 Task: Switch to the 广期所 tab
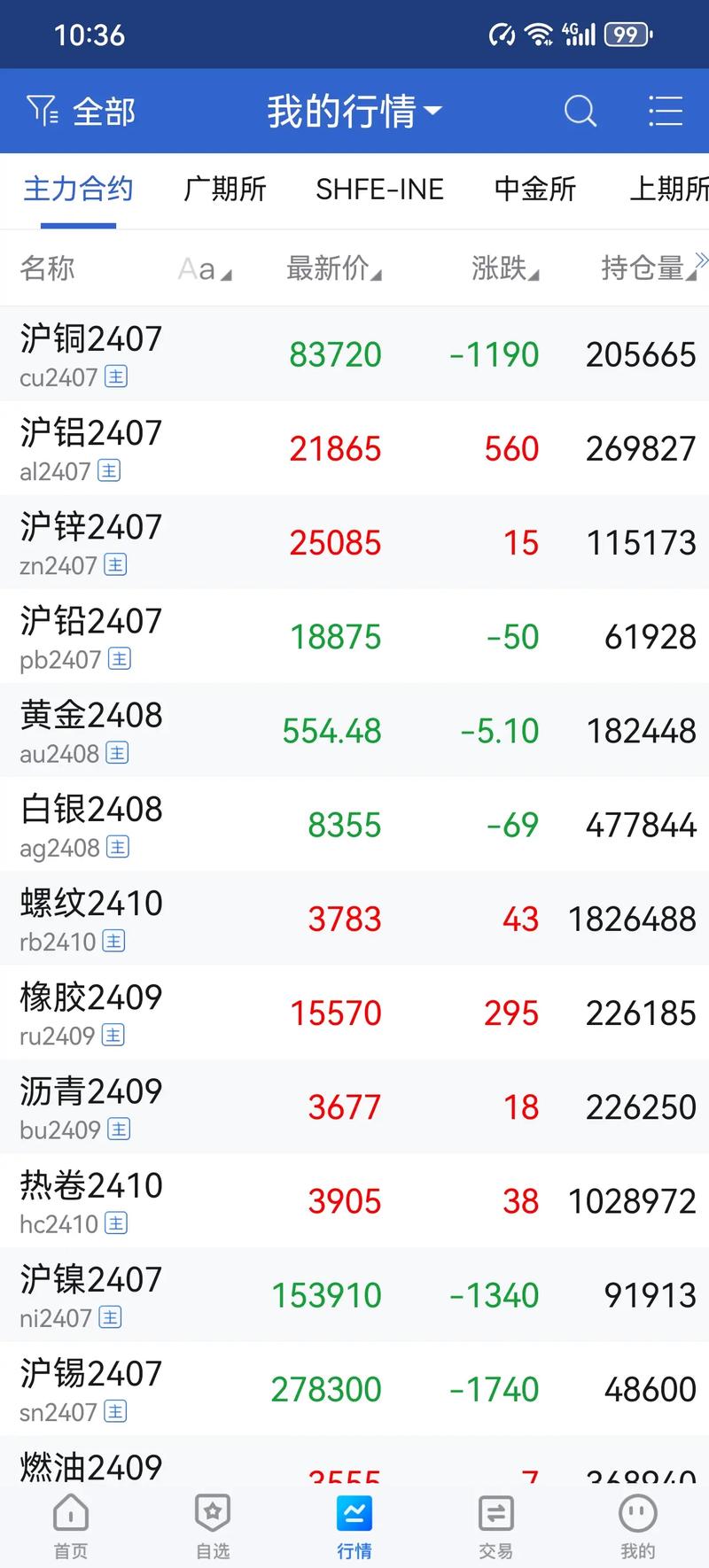(224, 189)
